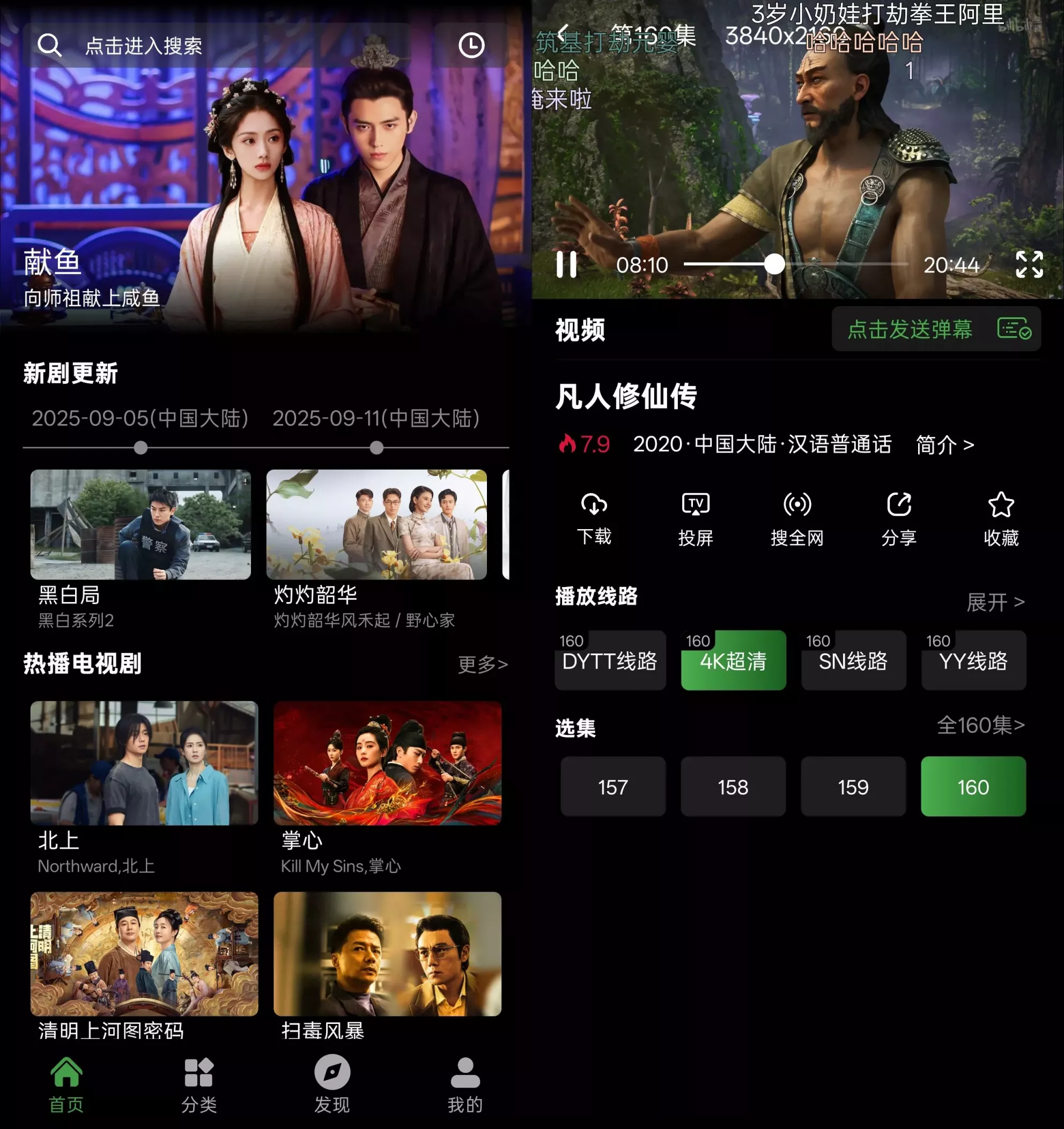Pause the playing video
The height and width of the screenshot is (1129, 1064).
[566, 265]
